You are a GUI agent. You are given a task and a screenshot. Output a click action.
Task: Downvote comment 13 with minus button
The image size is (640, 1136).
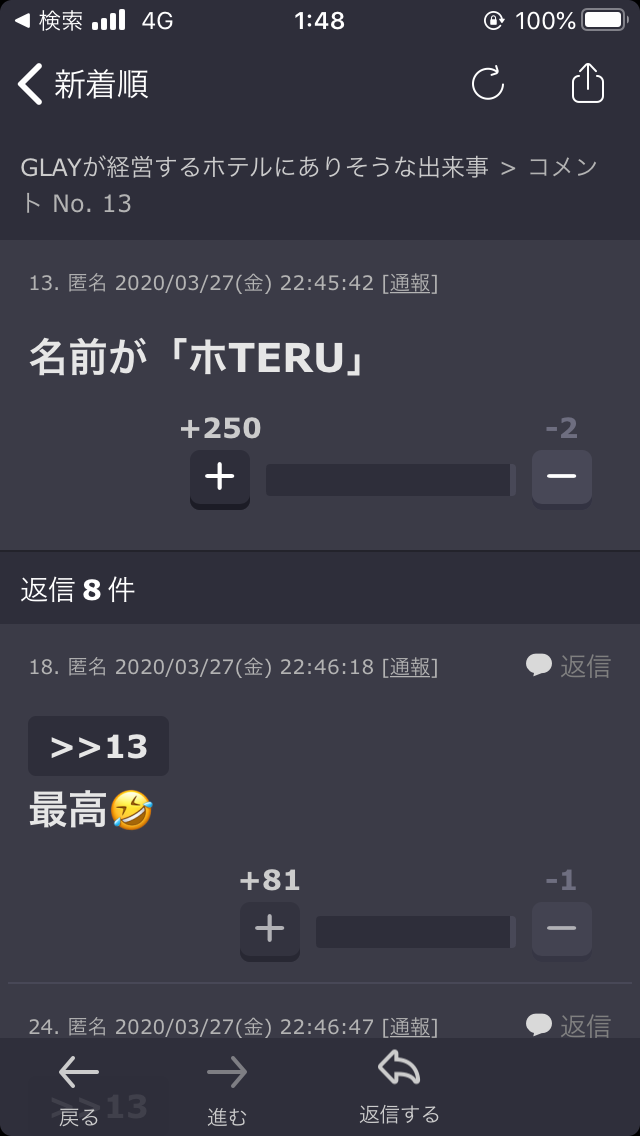point(561,477)
